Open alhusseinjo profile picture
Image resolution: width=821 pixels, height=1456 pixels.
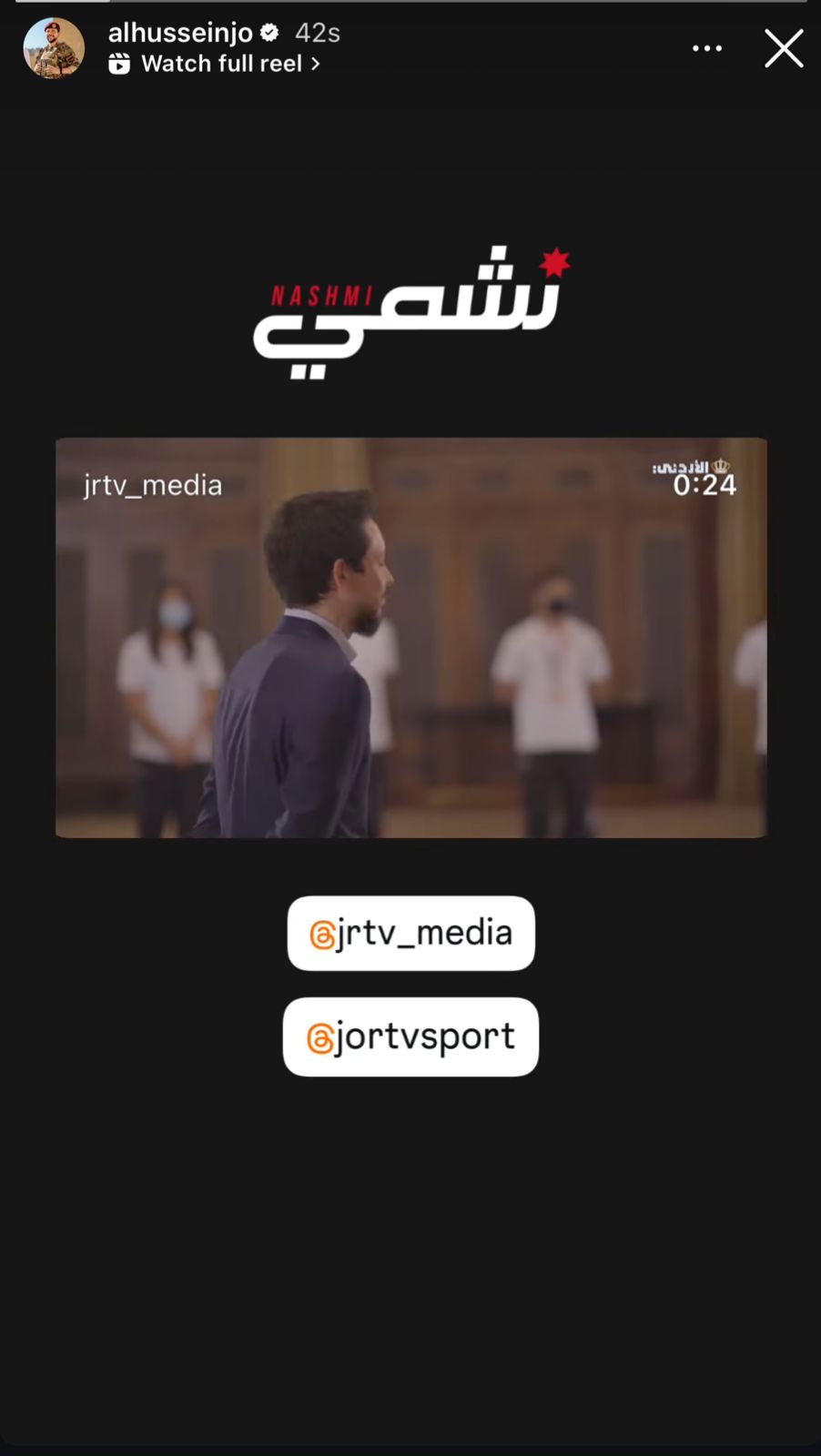[x=54, y=48]
